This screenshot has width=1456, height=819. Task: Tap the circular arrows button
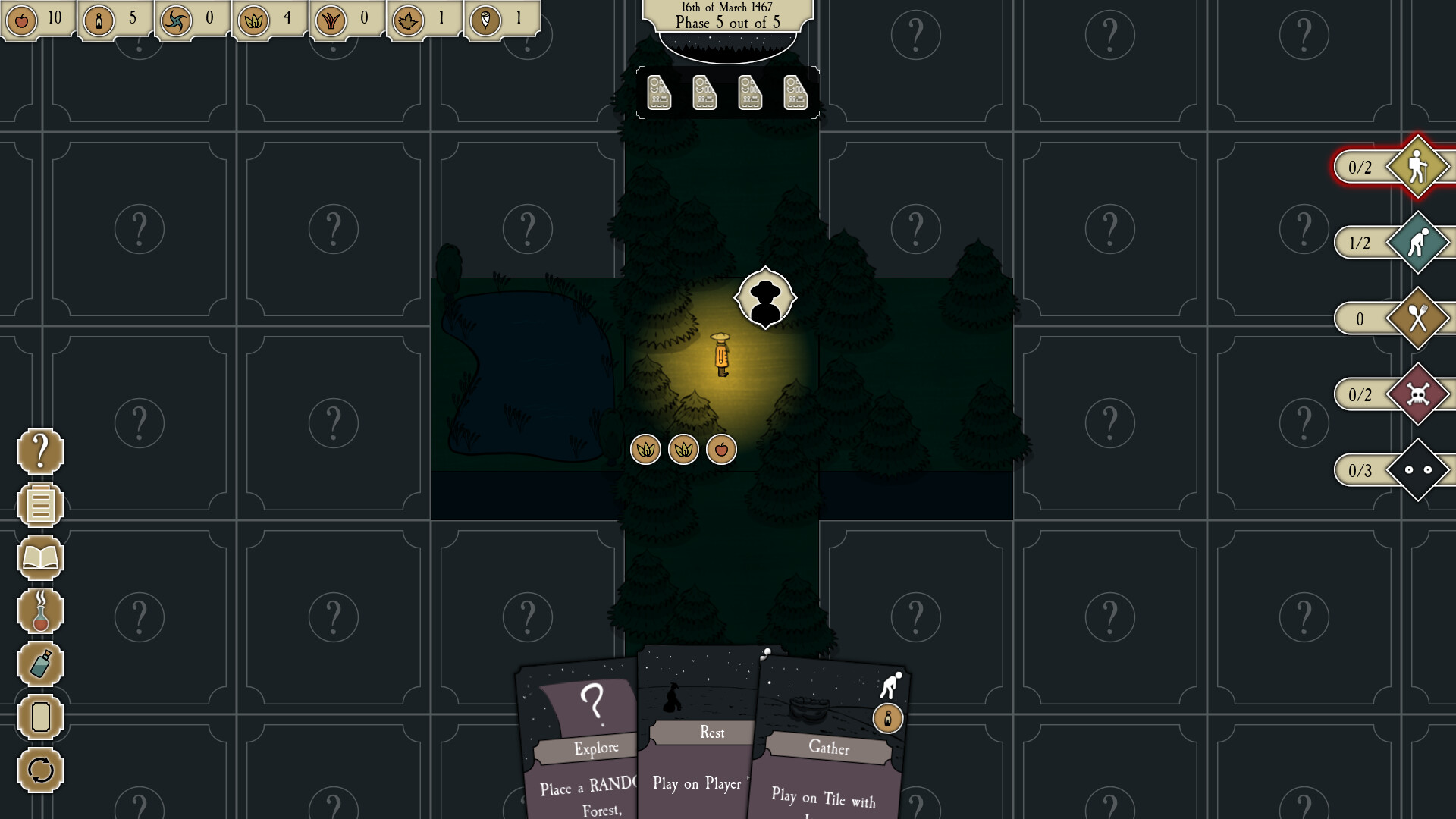[40, 770]
